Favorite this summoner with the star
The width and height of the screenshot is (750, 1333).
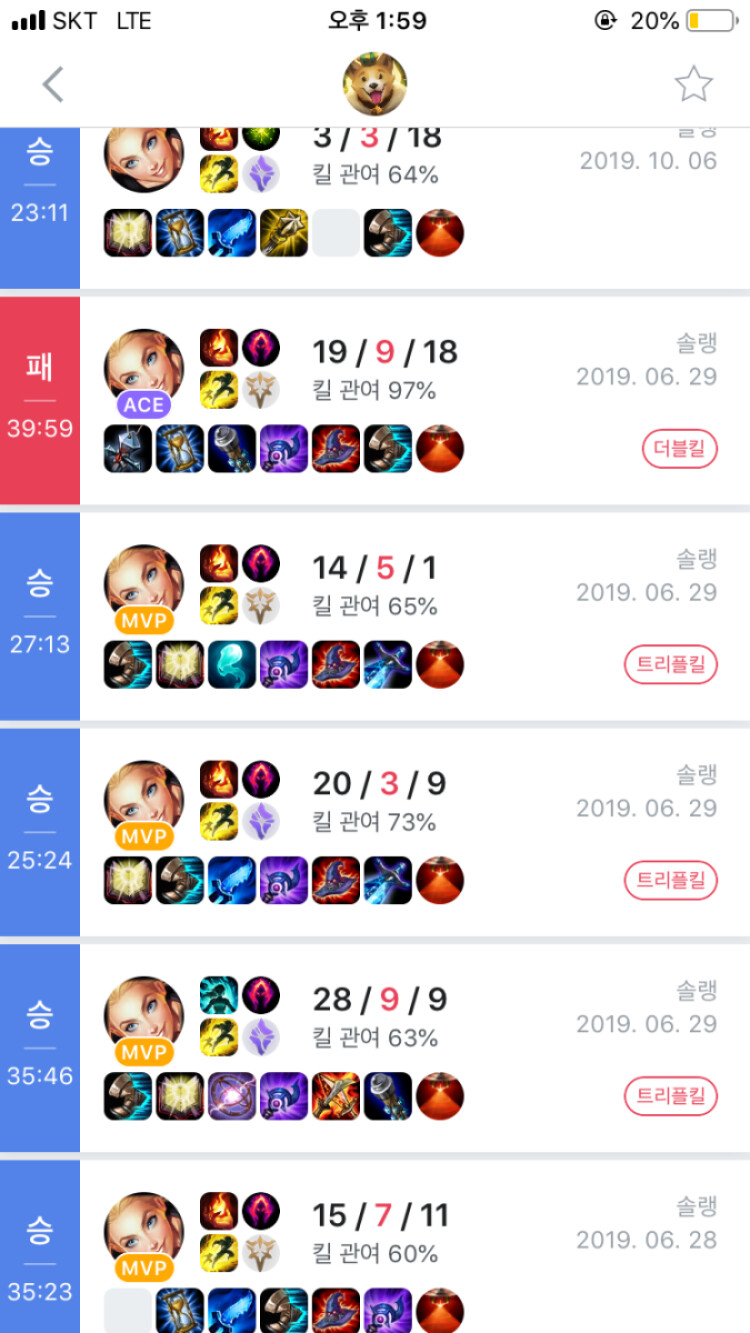tap(693, 85)
